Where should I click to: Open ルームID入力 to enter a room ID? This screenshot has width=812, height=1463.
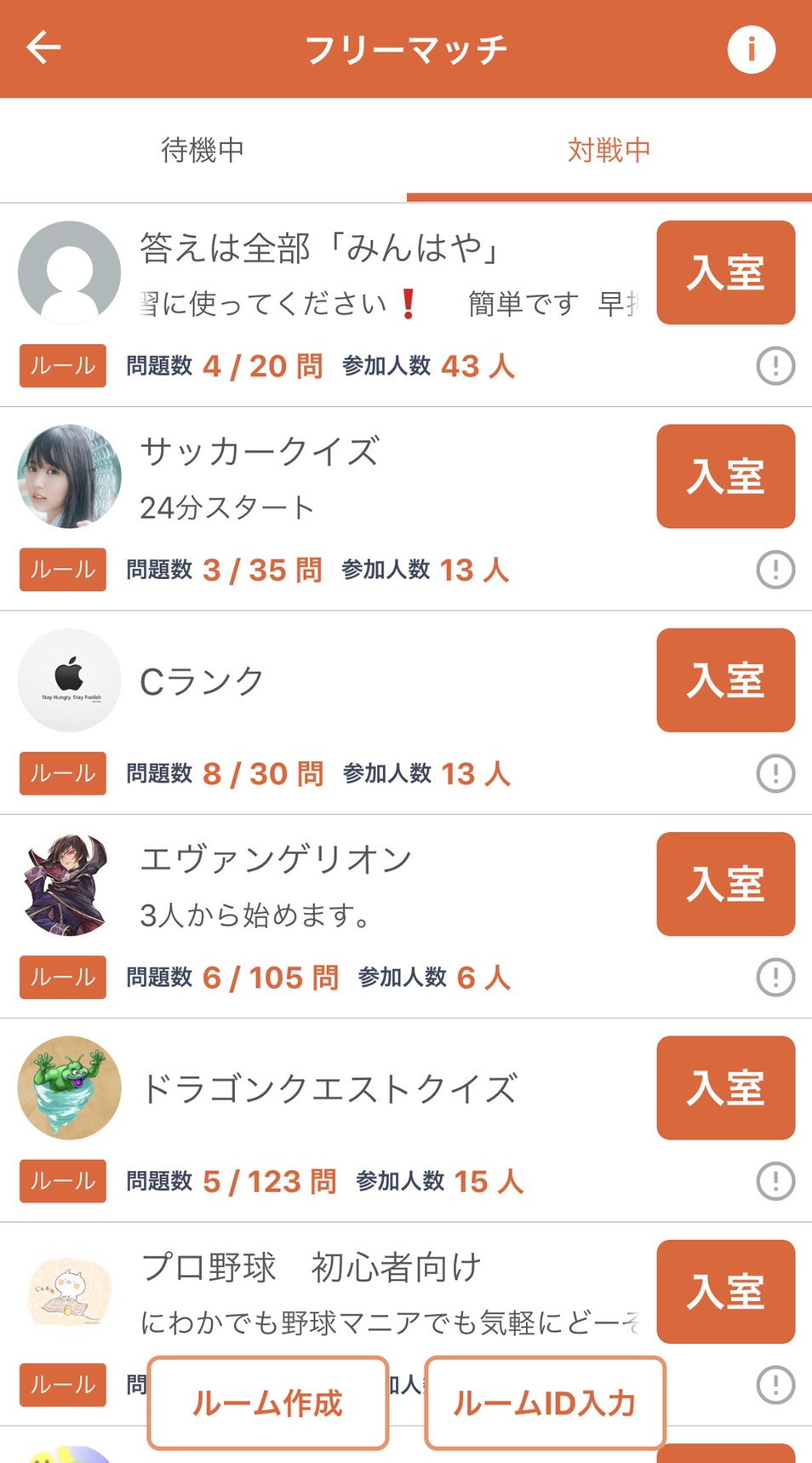click(545, 1403)
